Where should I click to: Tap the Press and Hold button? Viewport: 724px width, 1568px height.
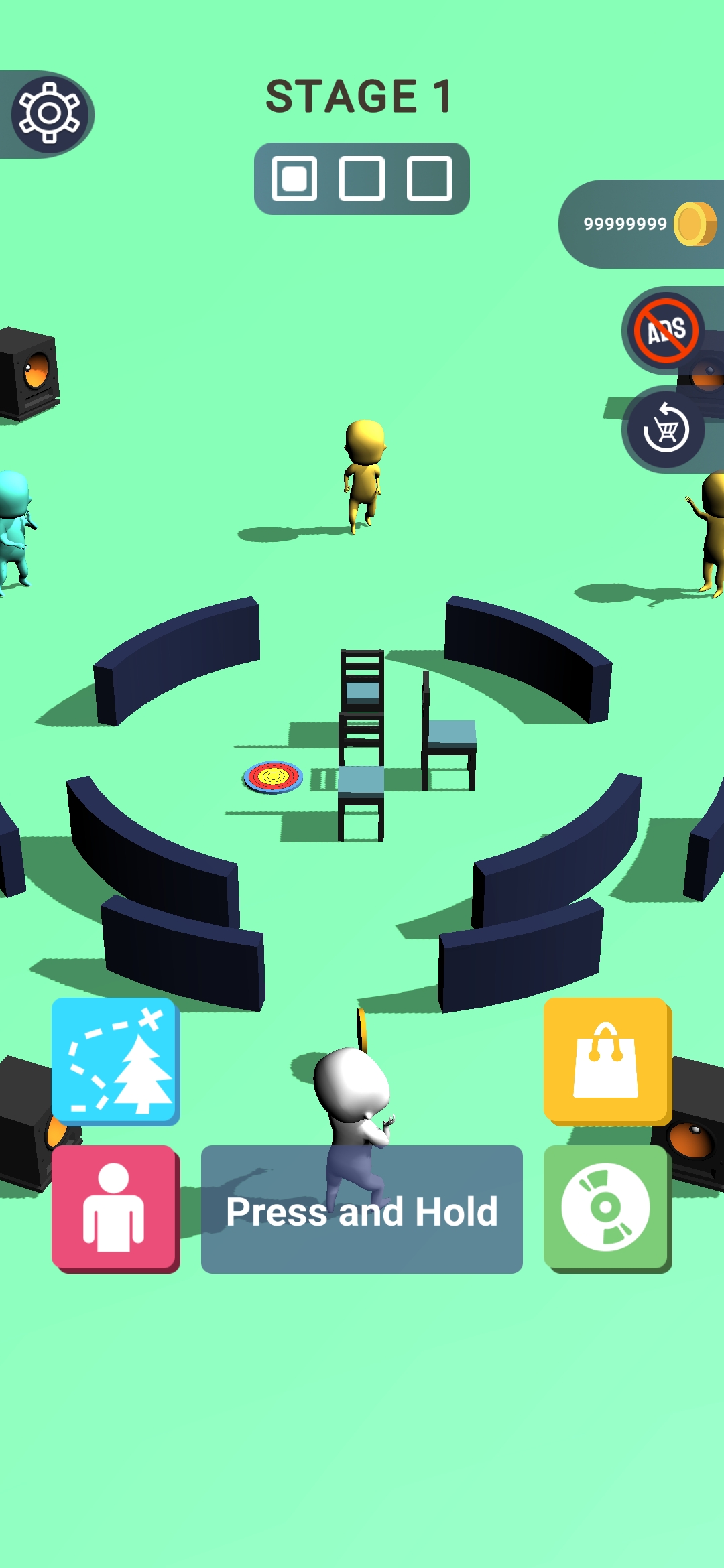tap(361, 1210)
